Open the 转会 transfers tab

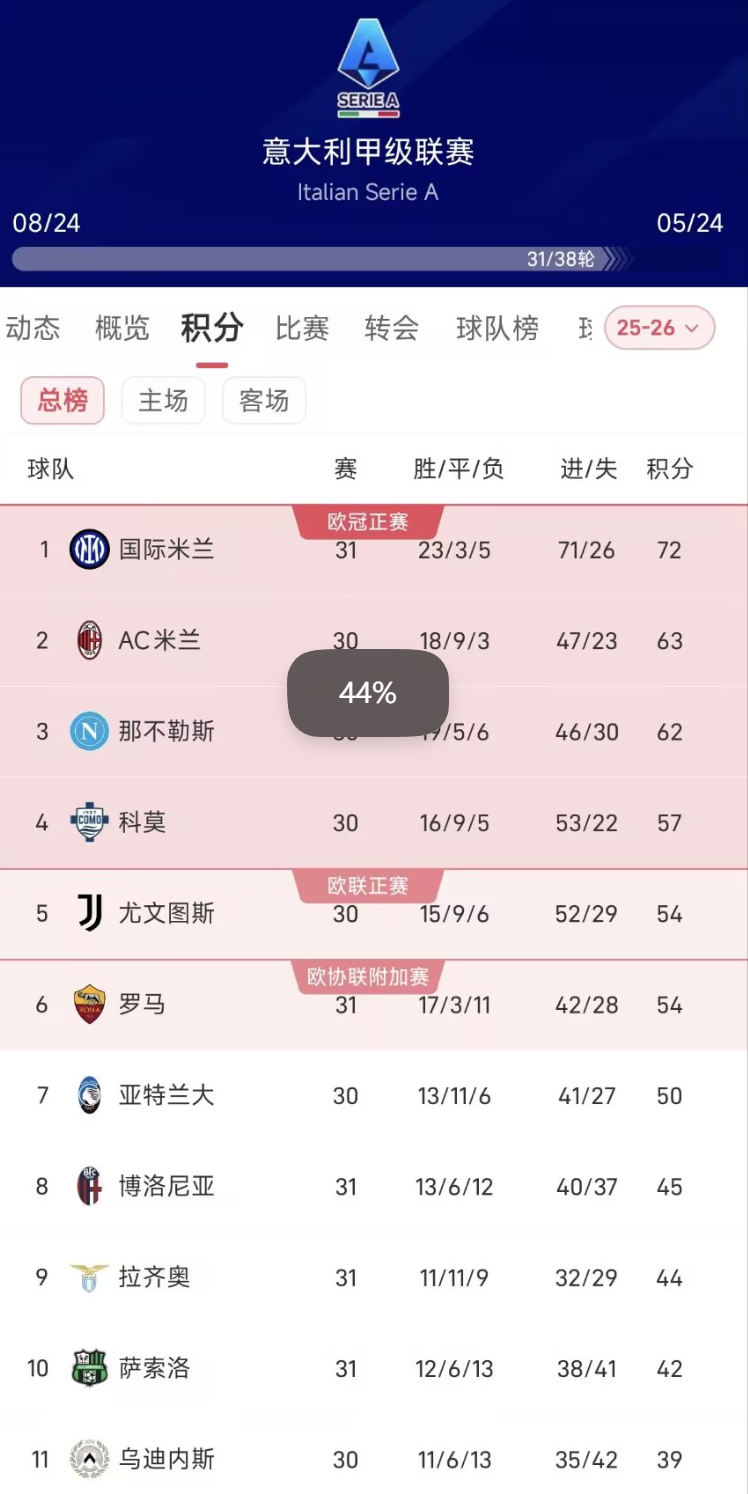coord(391,328)
